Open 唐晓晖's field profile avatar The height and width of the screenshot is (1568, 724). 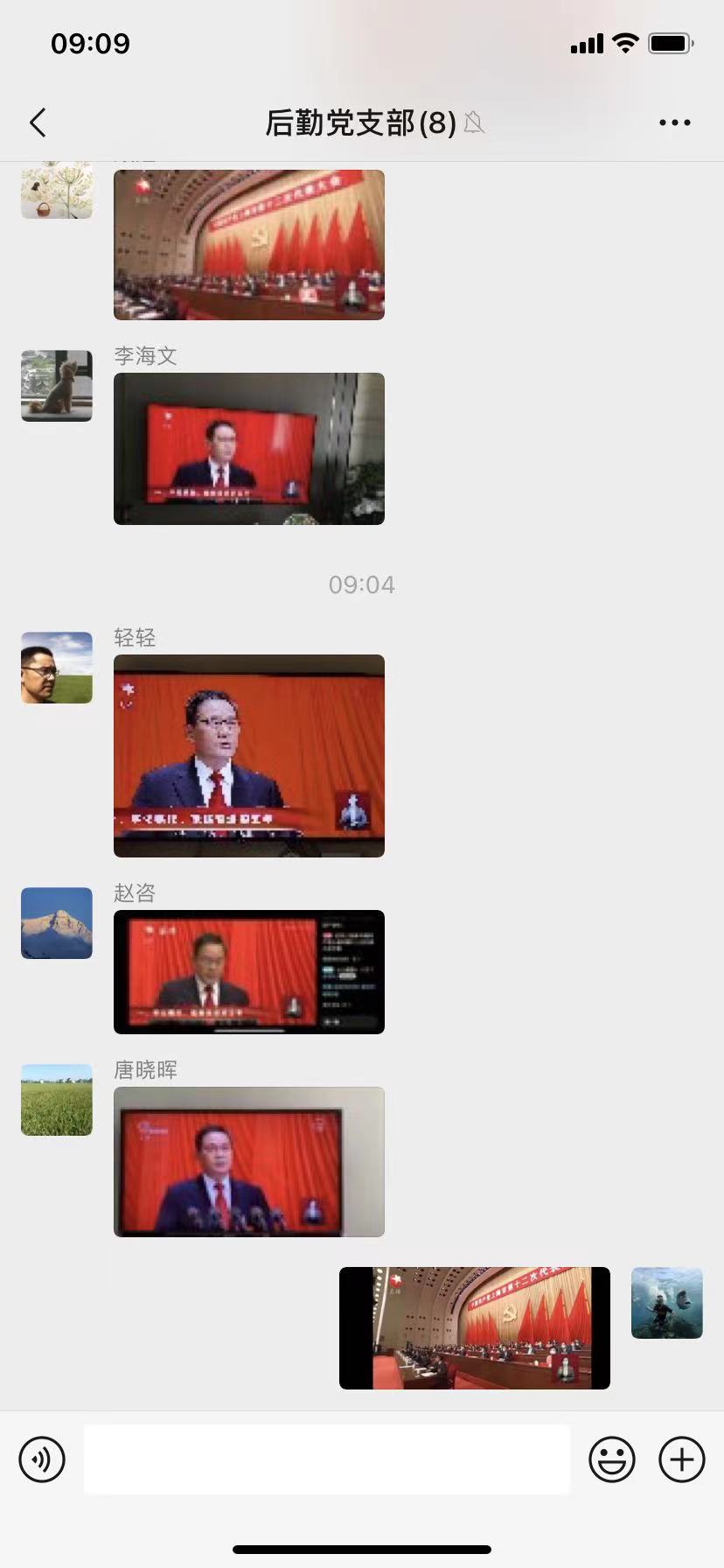tap(57, 1100)
